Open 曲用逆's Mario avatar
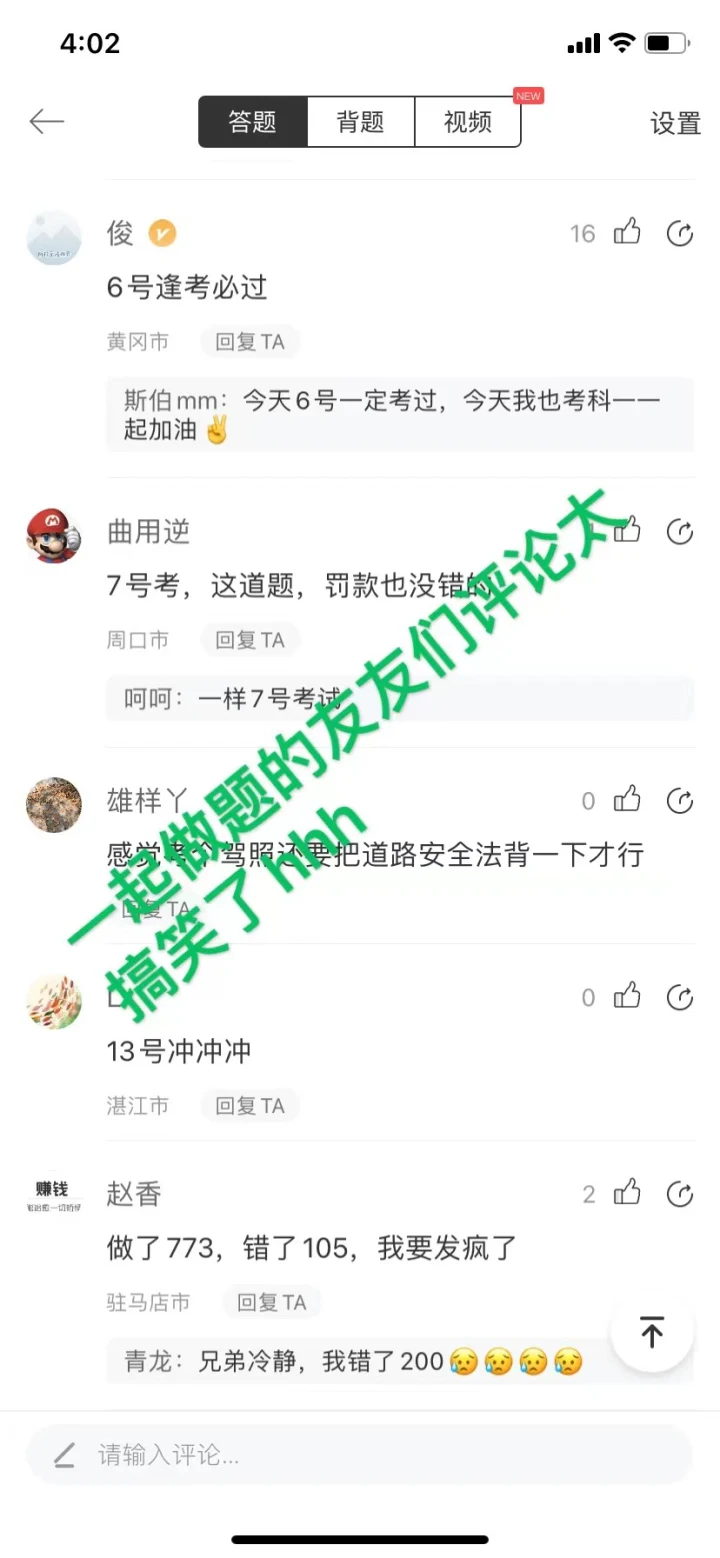The image size is (720, 1558). (x=54, y=535)
